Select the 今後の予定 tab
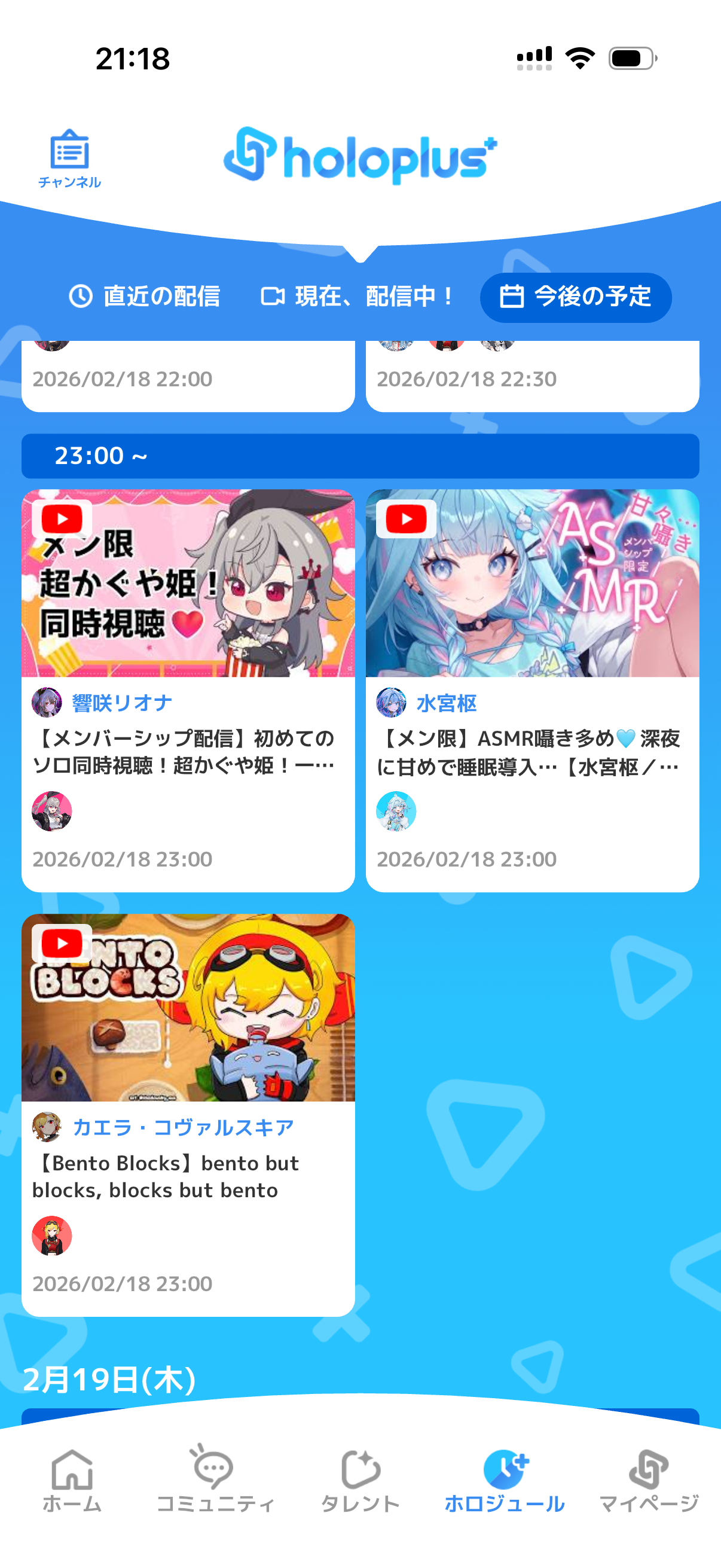 click(x=576, y=297)
